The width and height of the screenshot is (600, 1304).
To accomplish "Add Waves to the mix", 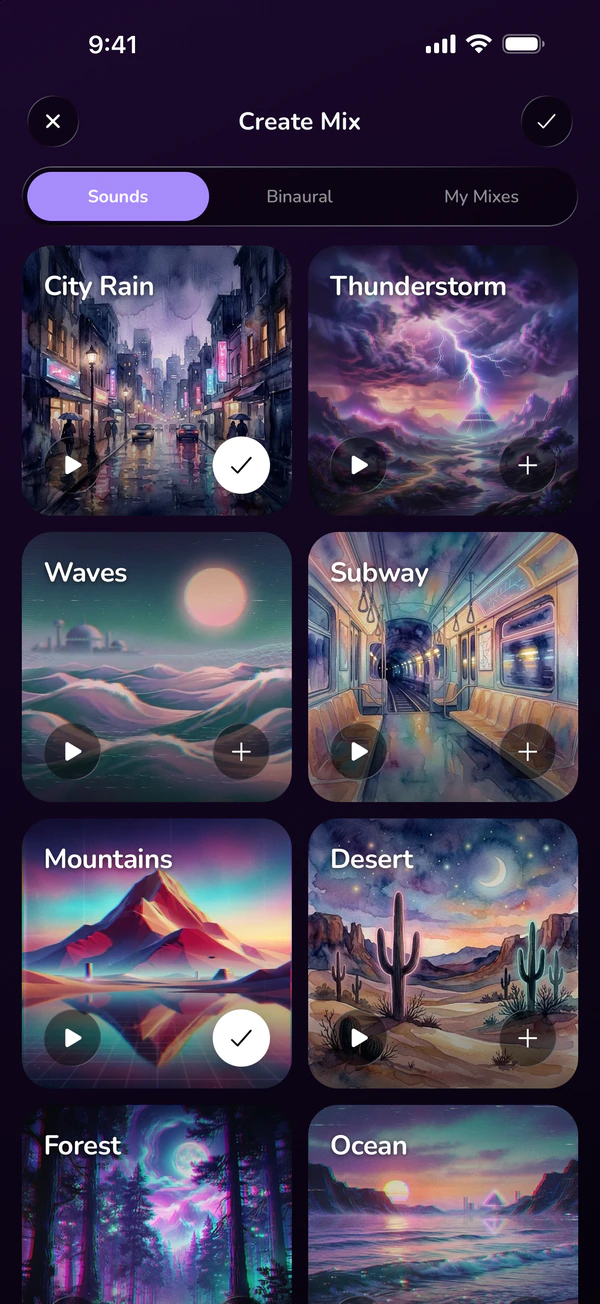I will (241, 751).
